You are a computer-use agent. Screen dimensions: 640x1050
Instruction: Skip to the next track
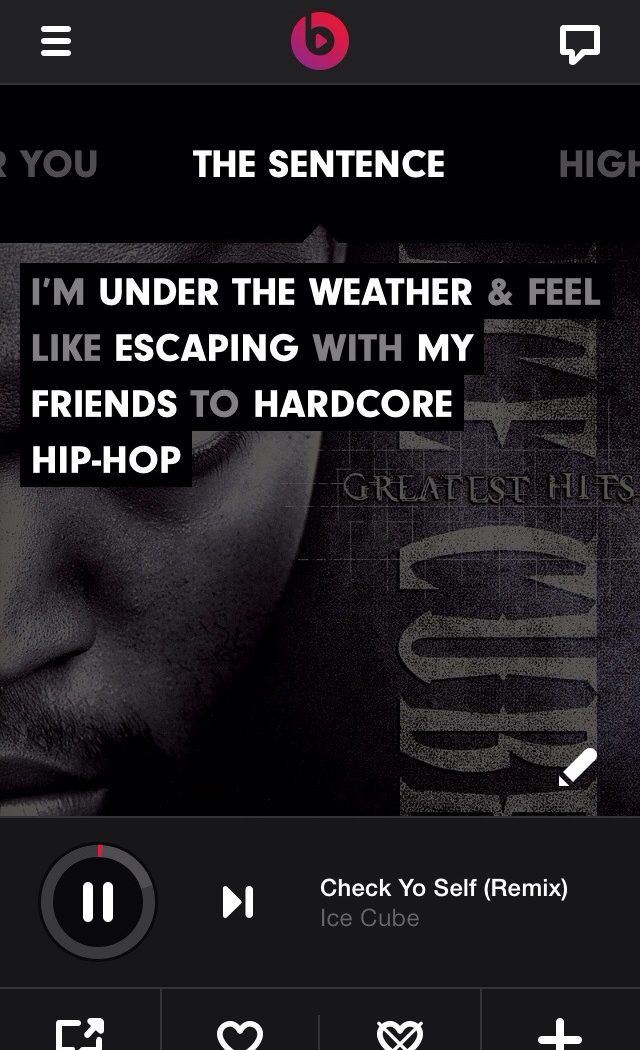click(238, 902)
